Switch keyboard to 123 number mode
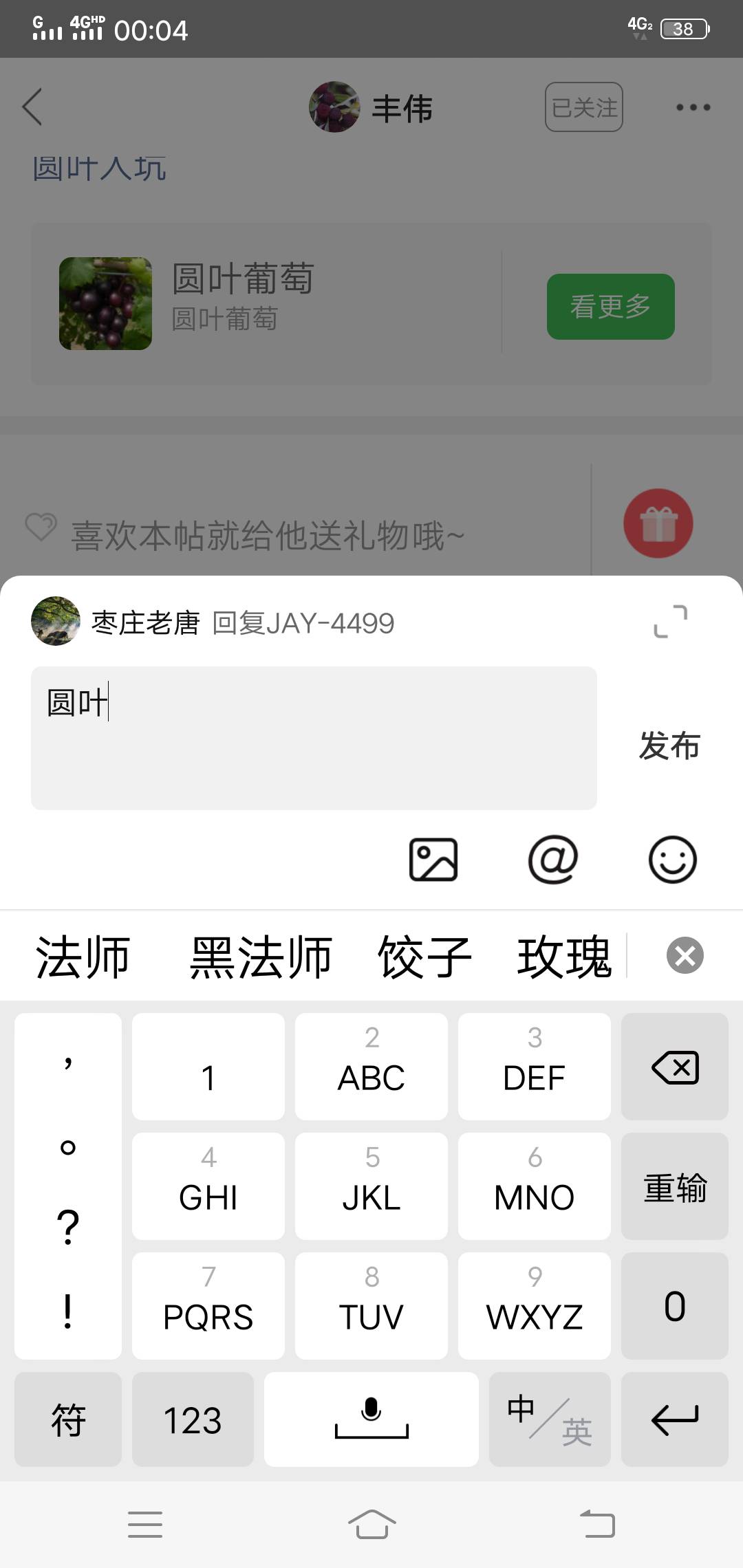Screen dimensions: 743x1568 (x=193, y=1419)
